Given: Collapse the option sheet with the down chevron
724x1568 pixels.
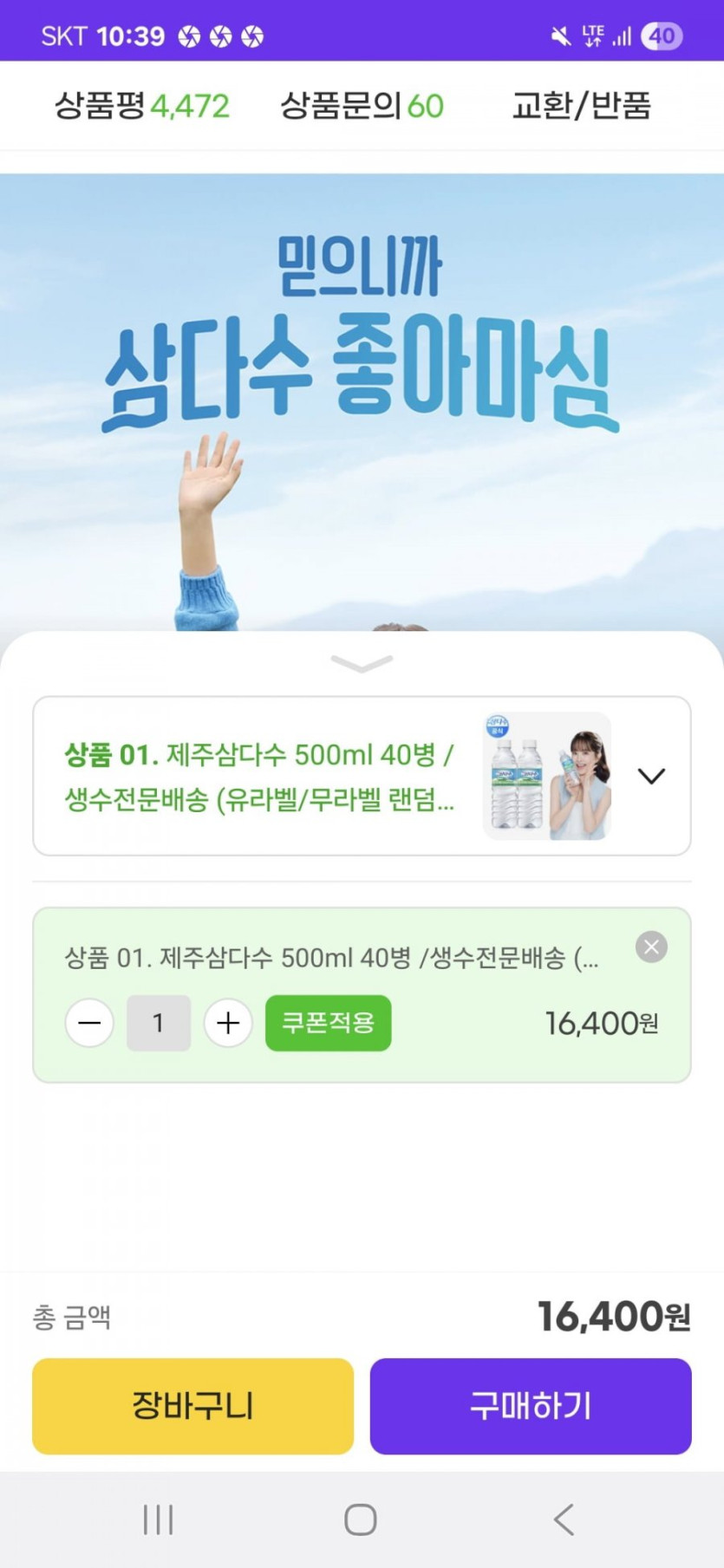Looking at the screenshot, I should point(362,664).
